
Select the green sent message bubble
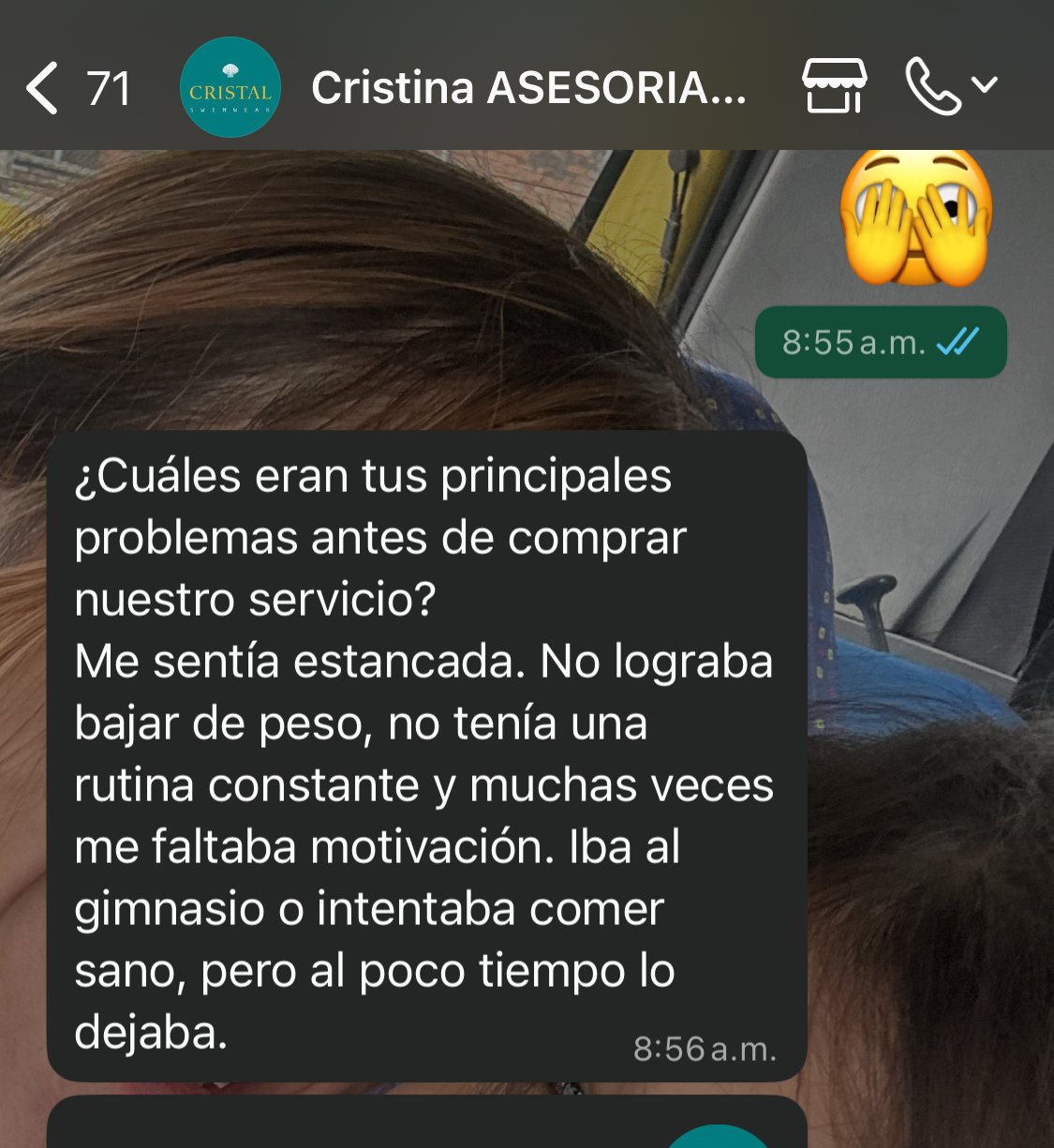(x=881, y=343)
